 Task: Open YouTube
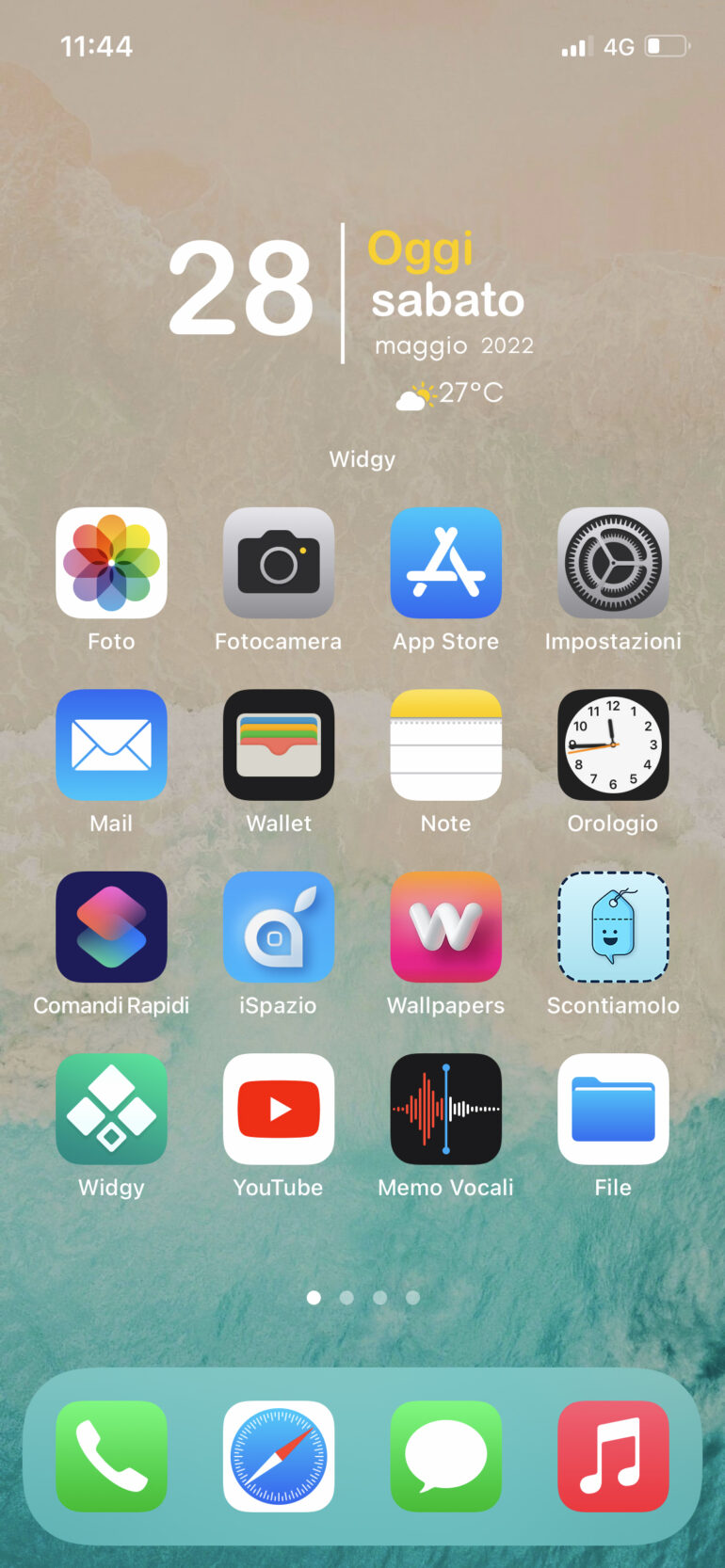pyautogui.click(x=279, y=1109)
